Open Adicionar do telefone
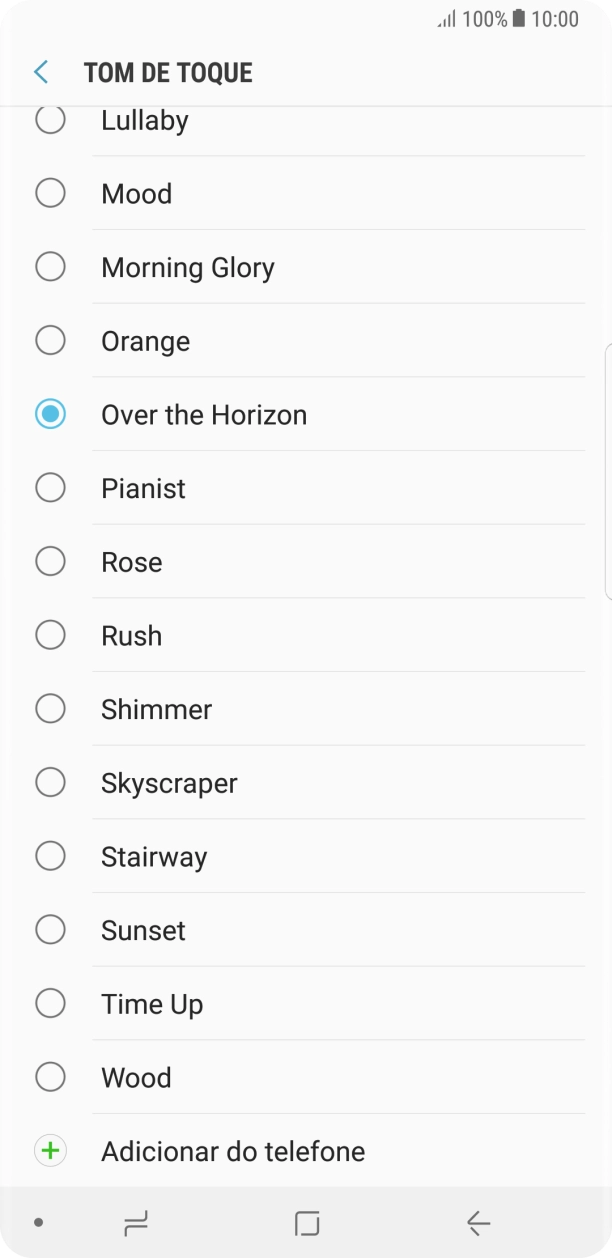612x1258 pixels. [x=233, y=1151]
